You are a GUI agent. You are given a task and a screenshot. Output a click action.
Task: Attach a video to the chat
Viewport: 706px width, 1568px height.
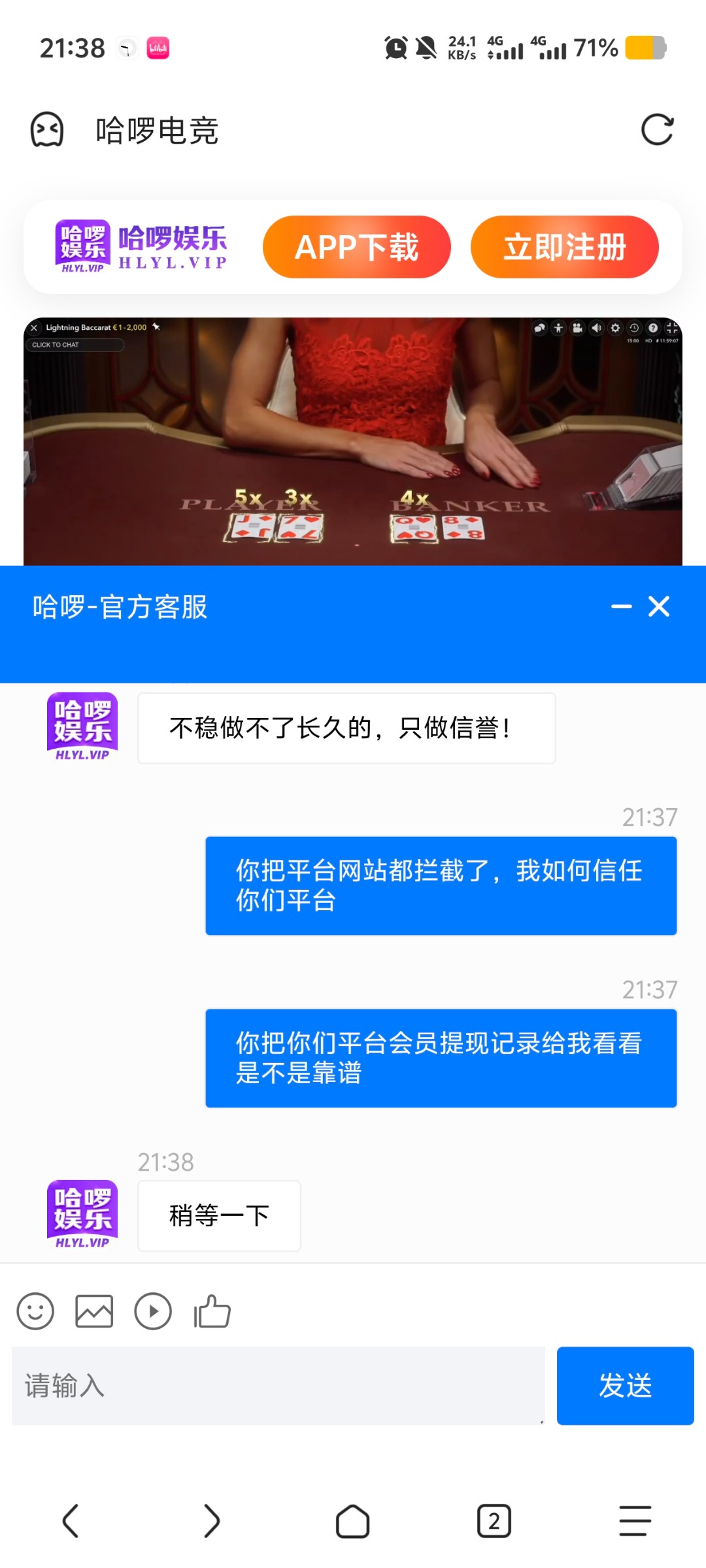[x=153, y=1311]
